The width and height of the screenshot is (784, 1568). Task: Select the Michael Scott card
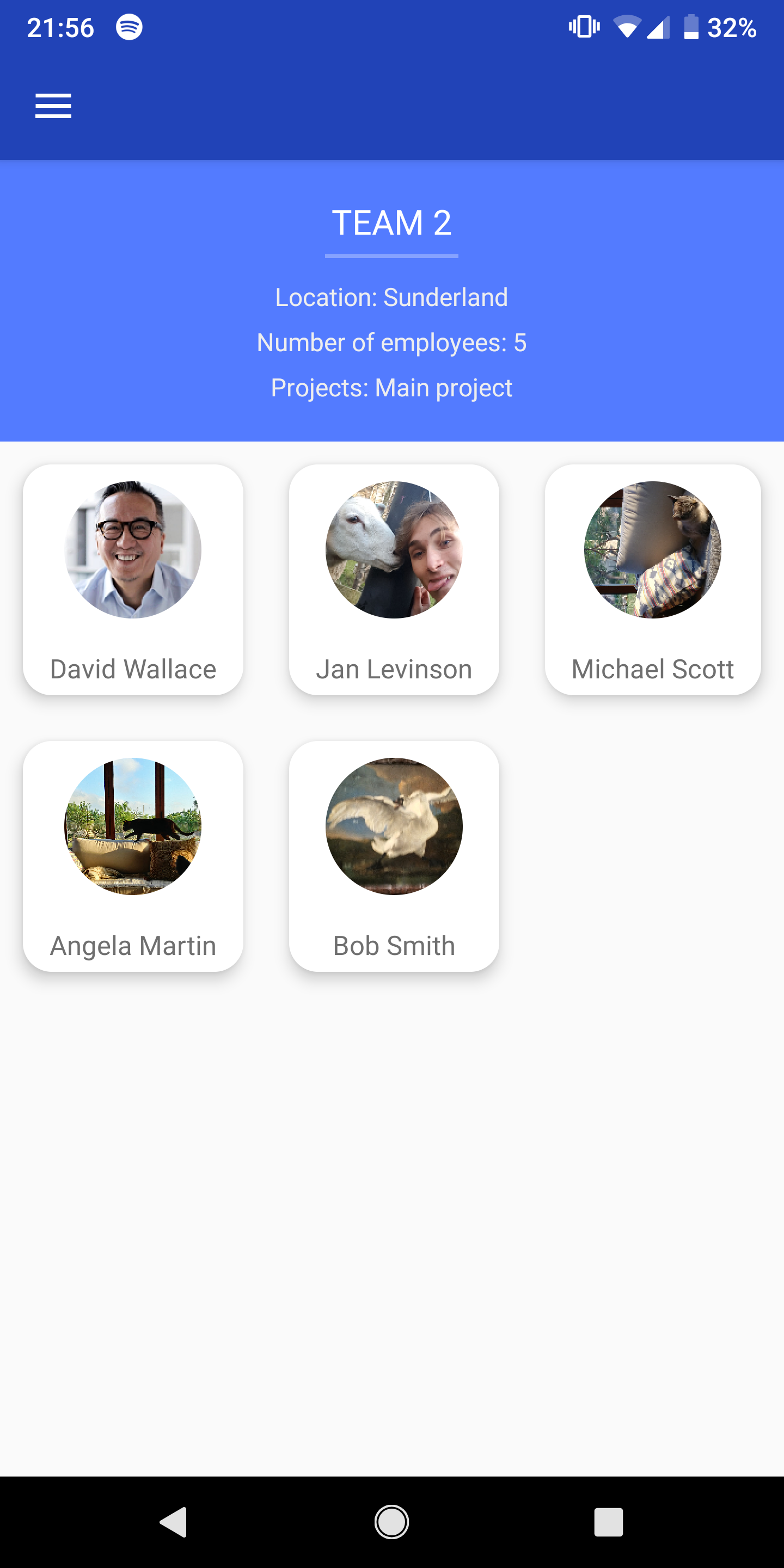653,579
